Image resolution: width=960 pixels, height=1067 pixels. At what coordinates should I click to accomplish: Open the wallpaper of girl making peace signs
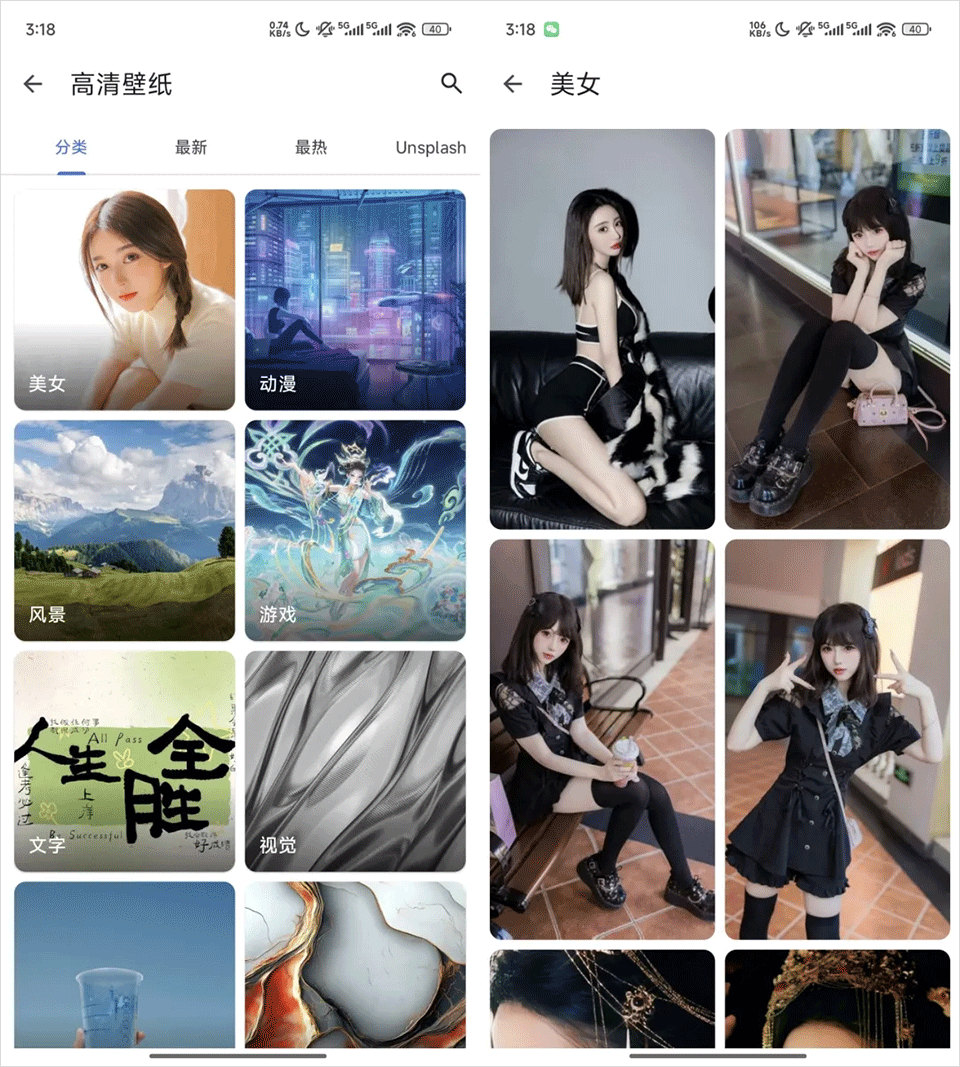pos(837,739)
